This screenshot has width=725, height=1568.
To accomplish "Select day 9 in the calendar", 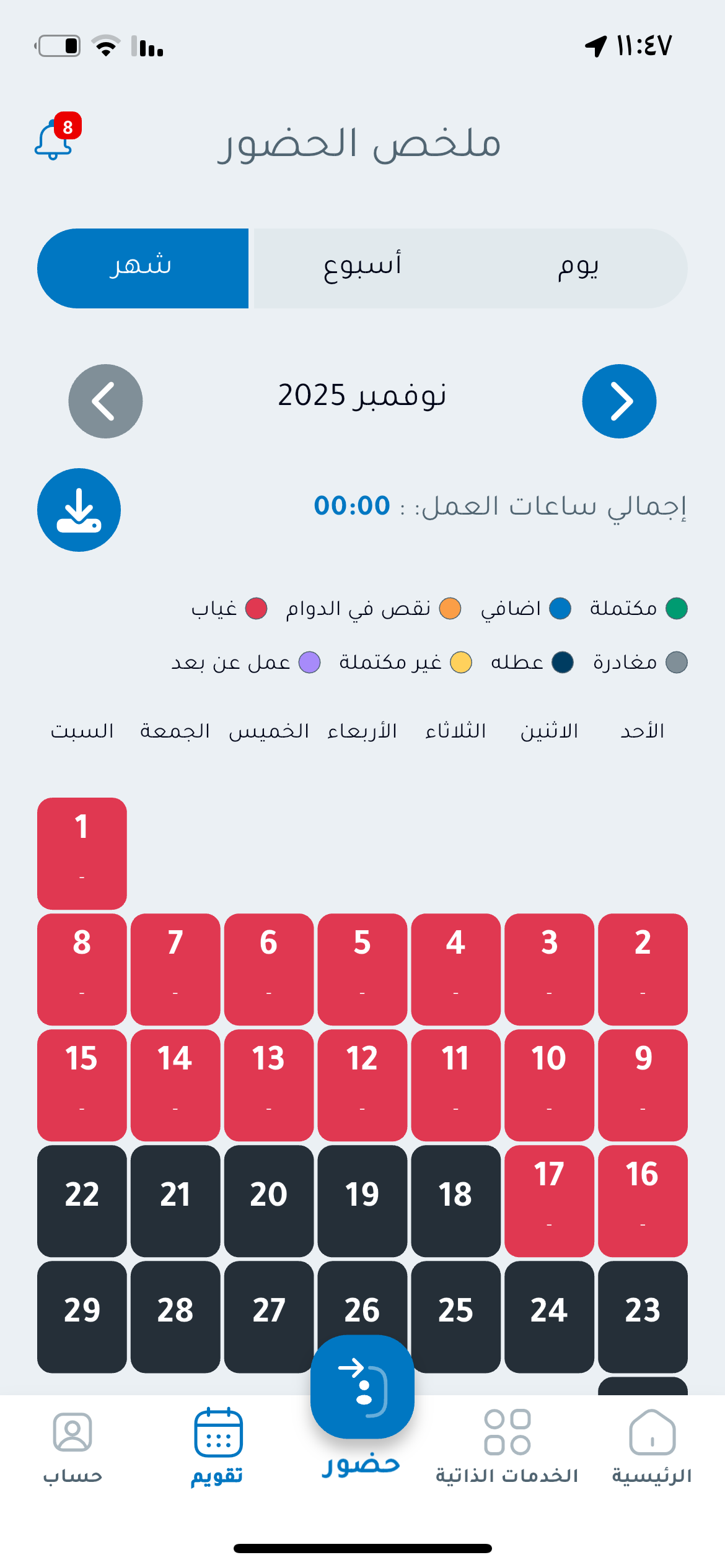I will pyautogui.click(x=643, y=1084).
